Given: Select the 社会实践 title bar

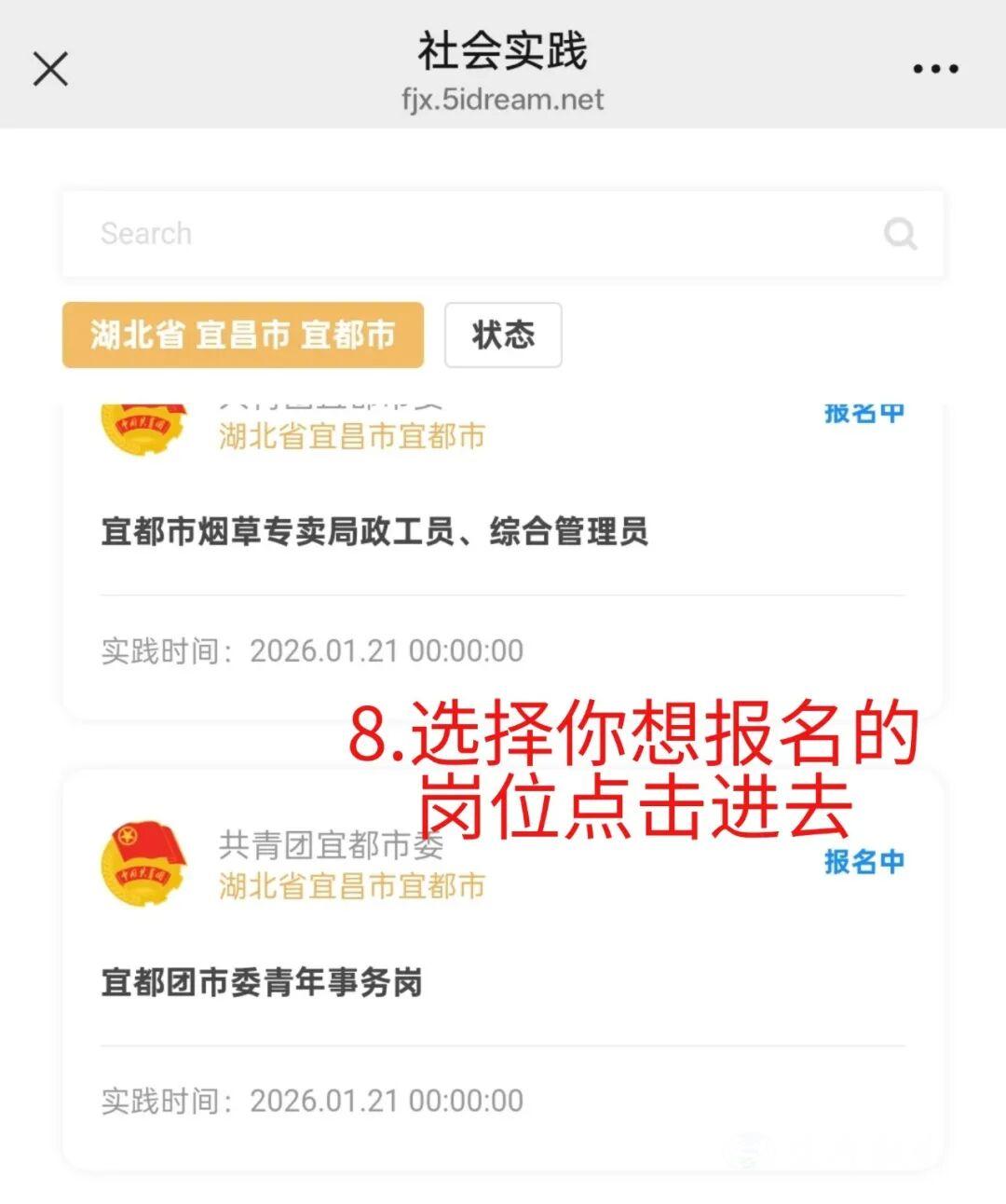Looking at the screenshot, I should click(503, 53).
